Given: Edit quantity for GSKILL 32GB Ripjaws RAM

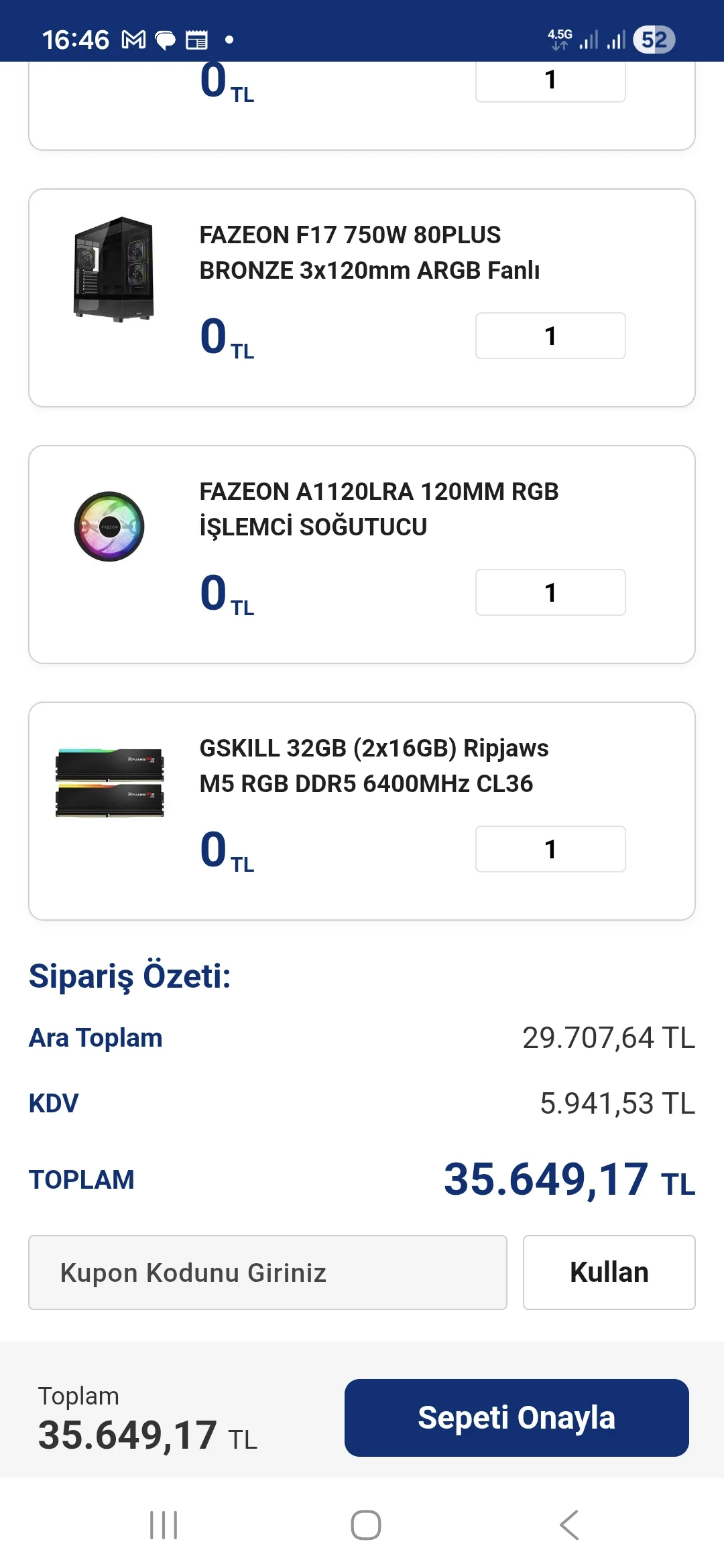Looking at the screenshot, I should click(550, 849).
